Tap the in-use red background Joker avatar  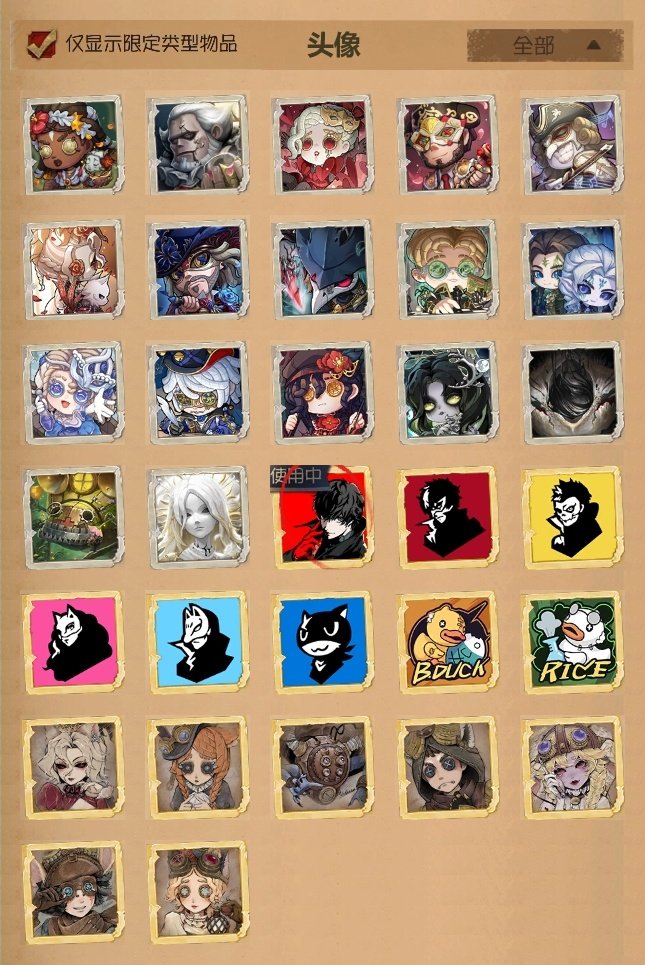coord(322,518)
